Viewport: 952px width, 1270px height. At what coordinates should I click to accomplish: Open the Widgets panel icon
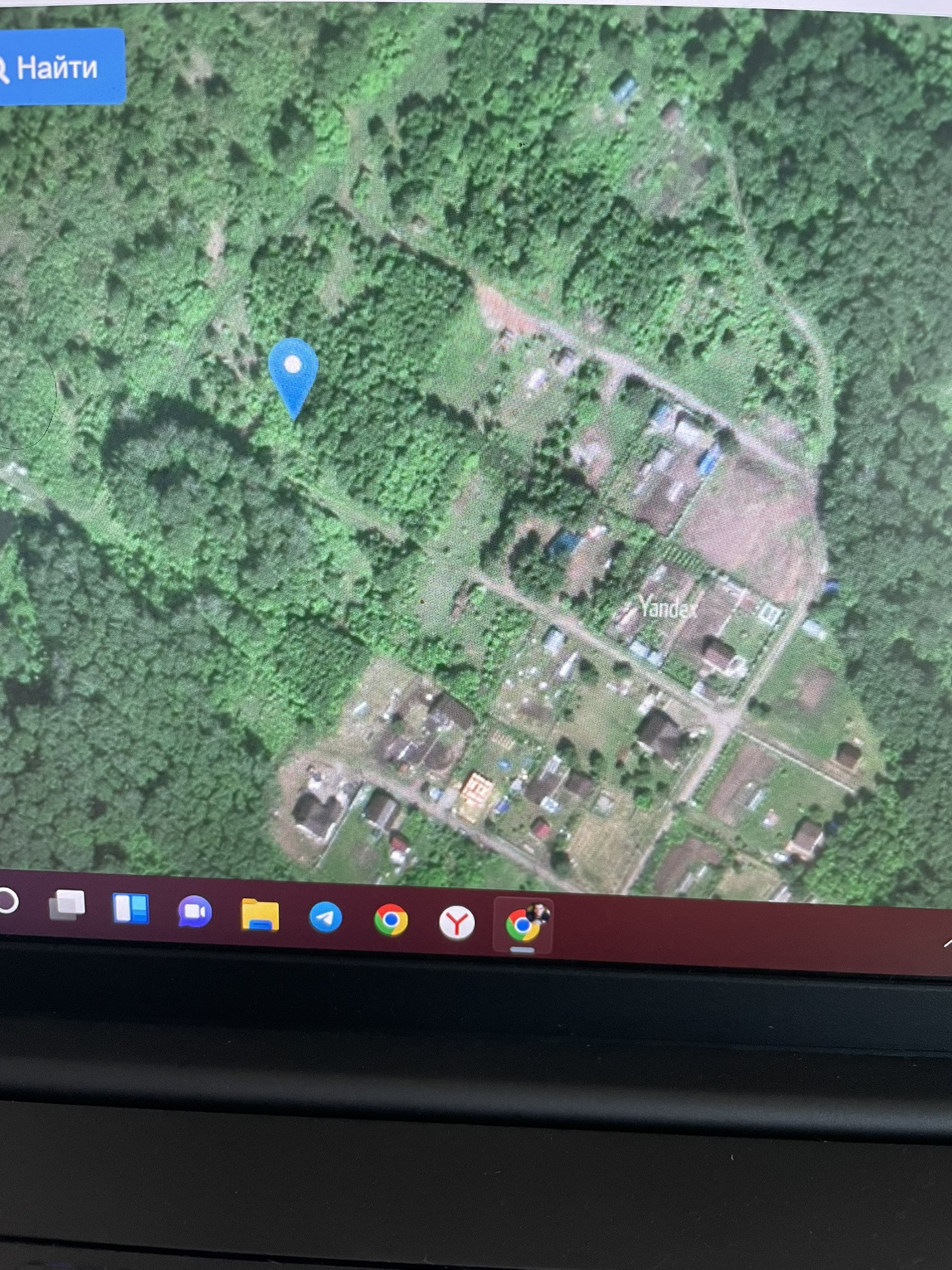click(131, 908)
